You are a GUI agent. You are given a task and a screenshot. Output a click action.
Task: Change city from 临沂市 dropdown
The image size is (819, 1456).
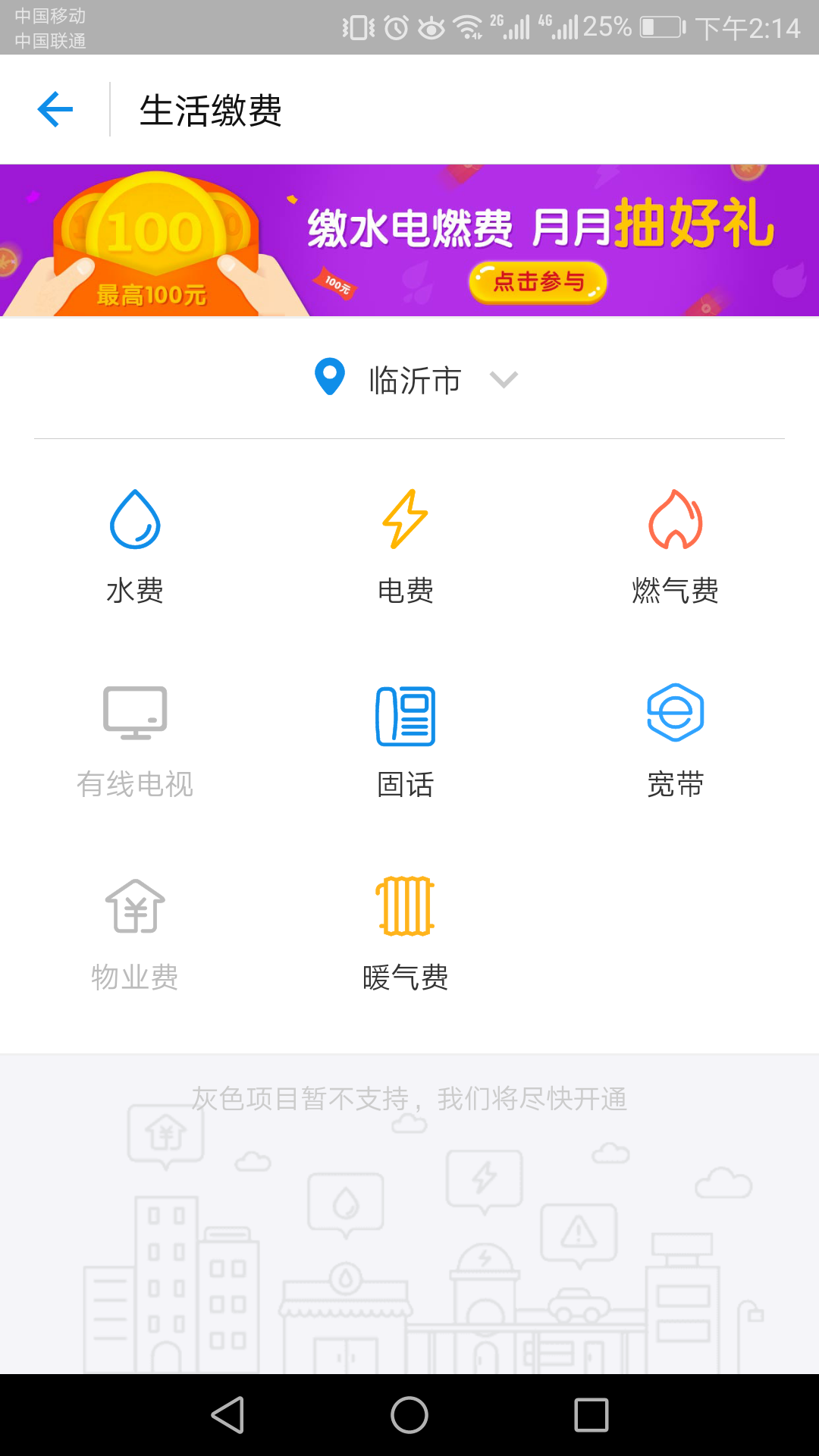click(416, 379)
